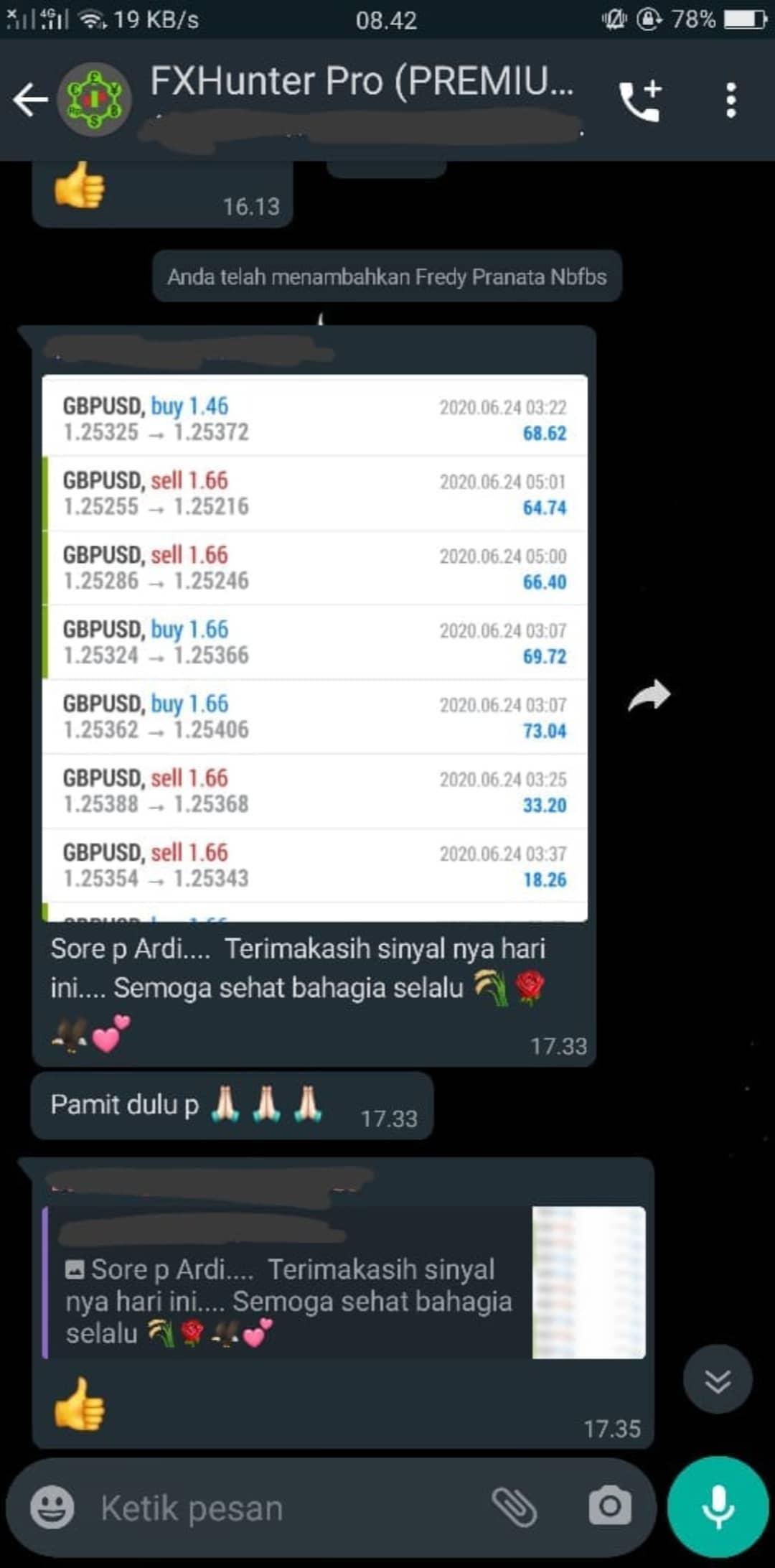
Task: Open the emoji picker
Action: 52,1507
